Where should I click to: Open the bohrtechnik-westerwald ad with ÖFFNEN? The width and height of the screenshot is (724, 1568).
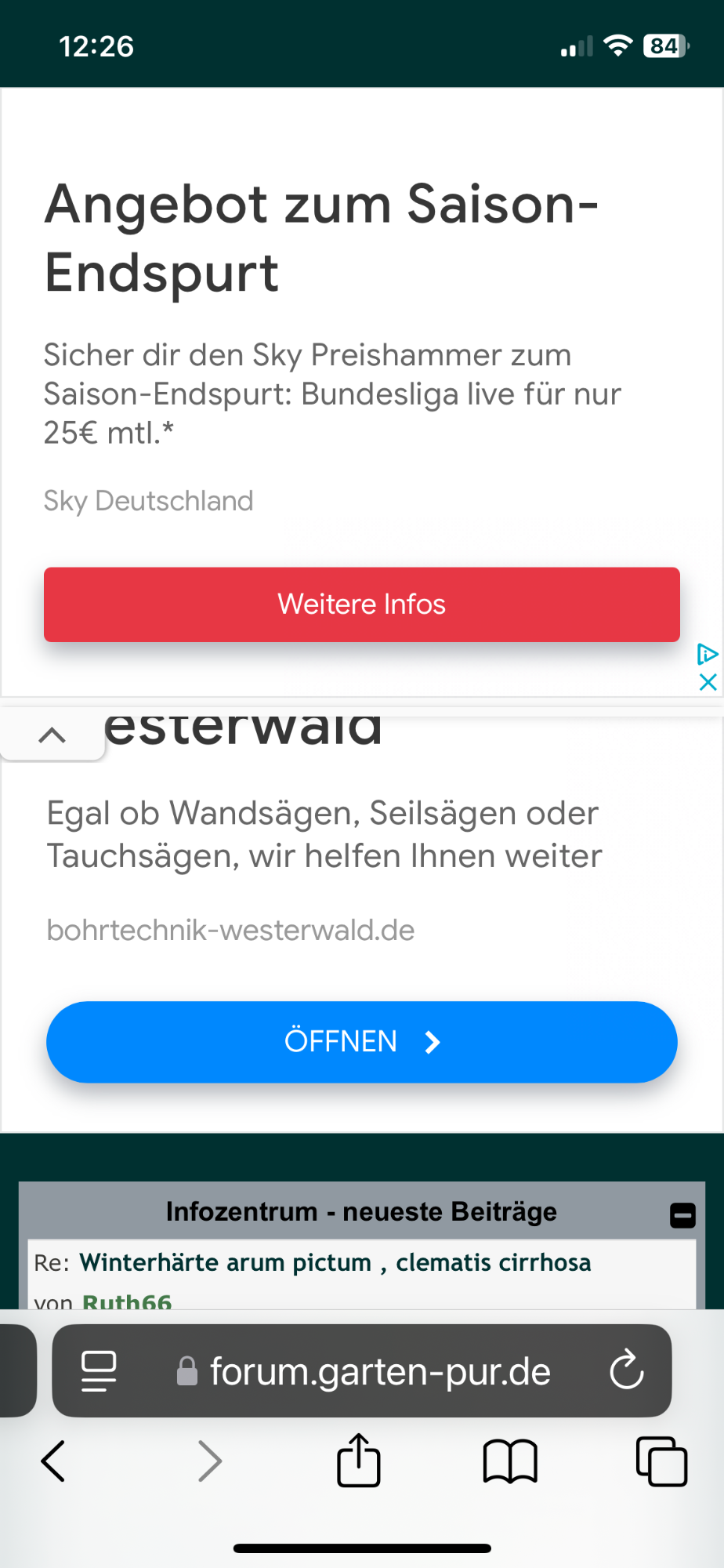tap(361, 1042)
